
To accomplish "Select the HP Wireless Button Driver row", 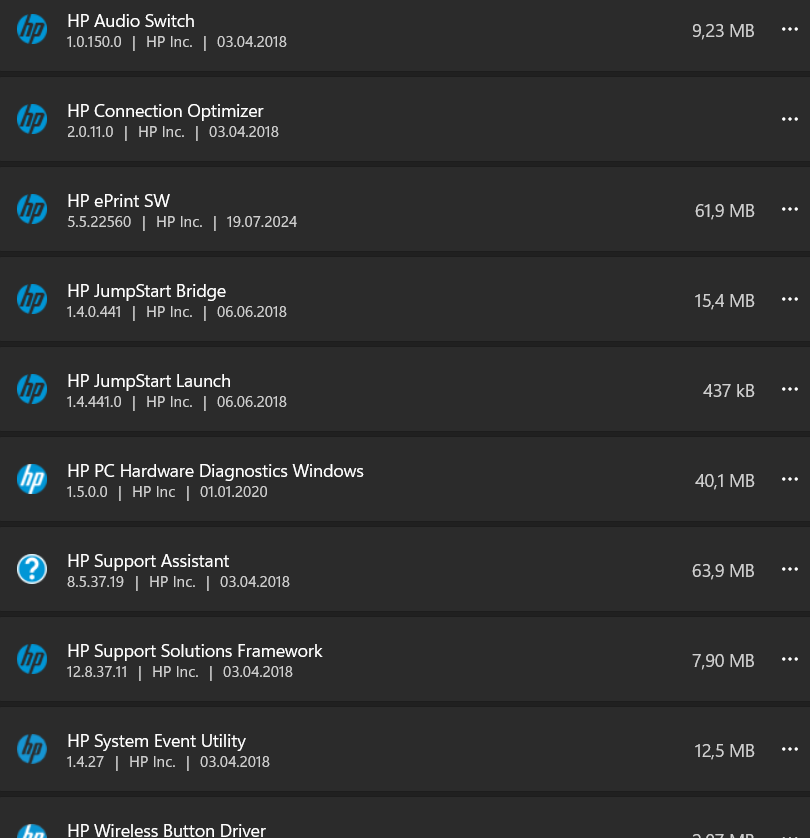I will pyautogui.click(x=400, y=828).
